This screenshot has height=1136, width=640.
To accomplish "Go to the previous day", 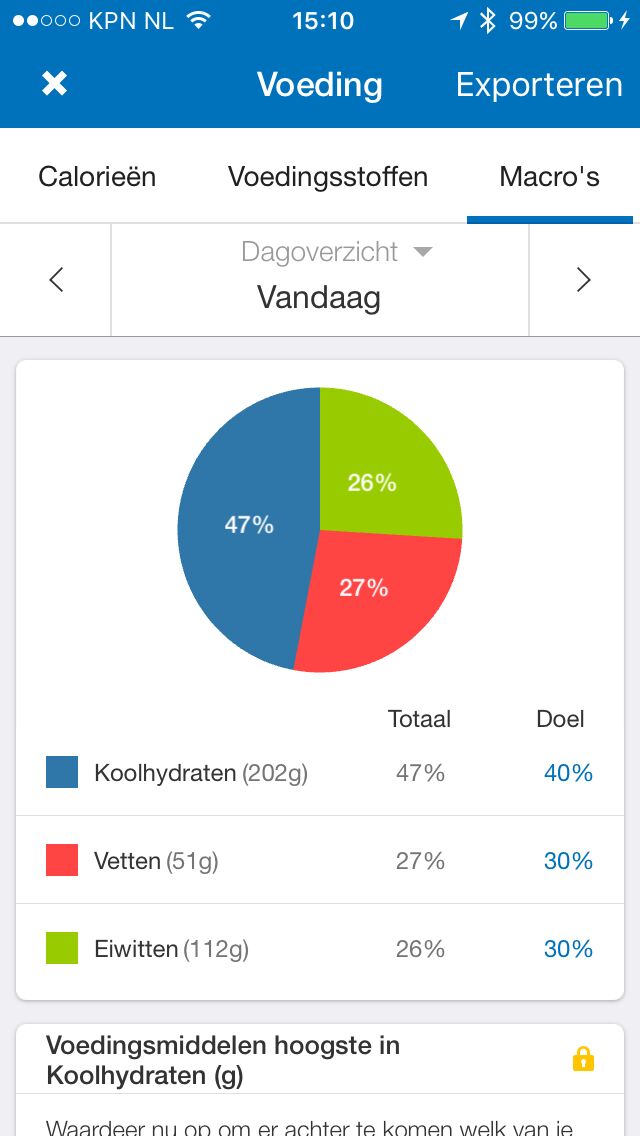I will point(56,280).
